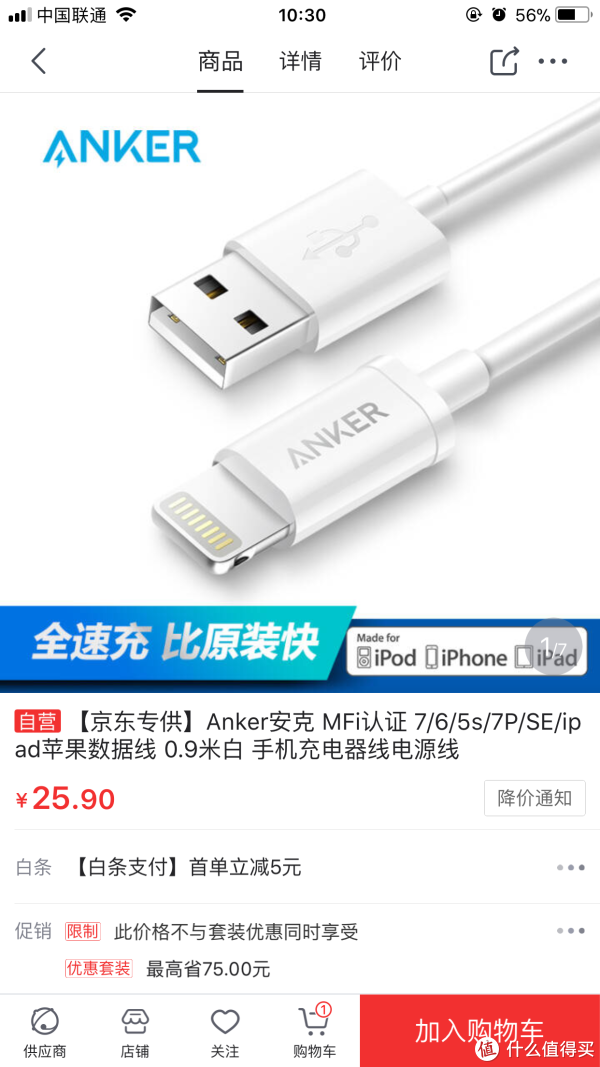600x1067 pixels.
Task: Open the three-dot overflow menu at top
Action: pyautogui.click(x=553, y=61)
